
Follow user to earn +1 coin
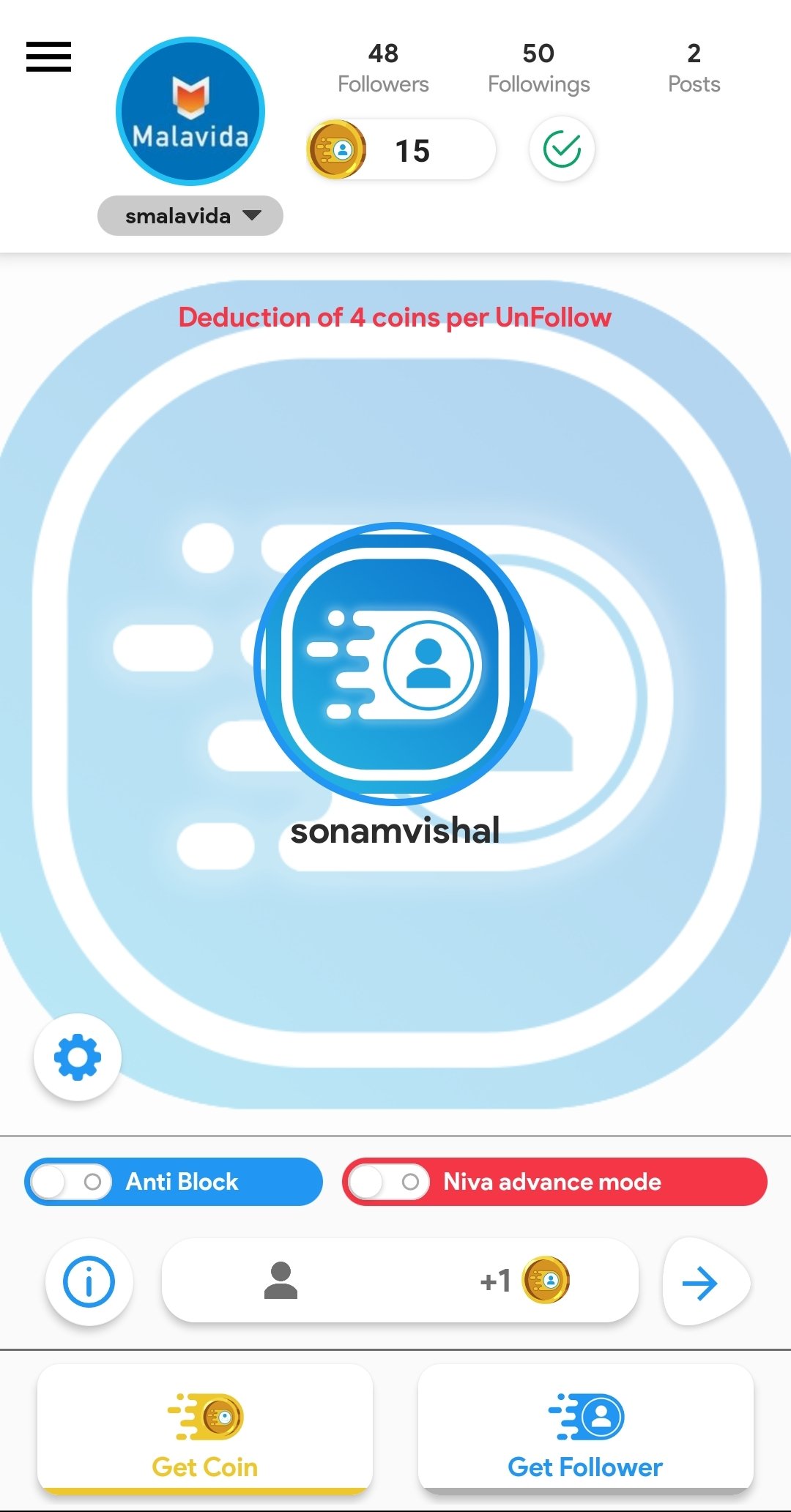(400, 1281)
